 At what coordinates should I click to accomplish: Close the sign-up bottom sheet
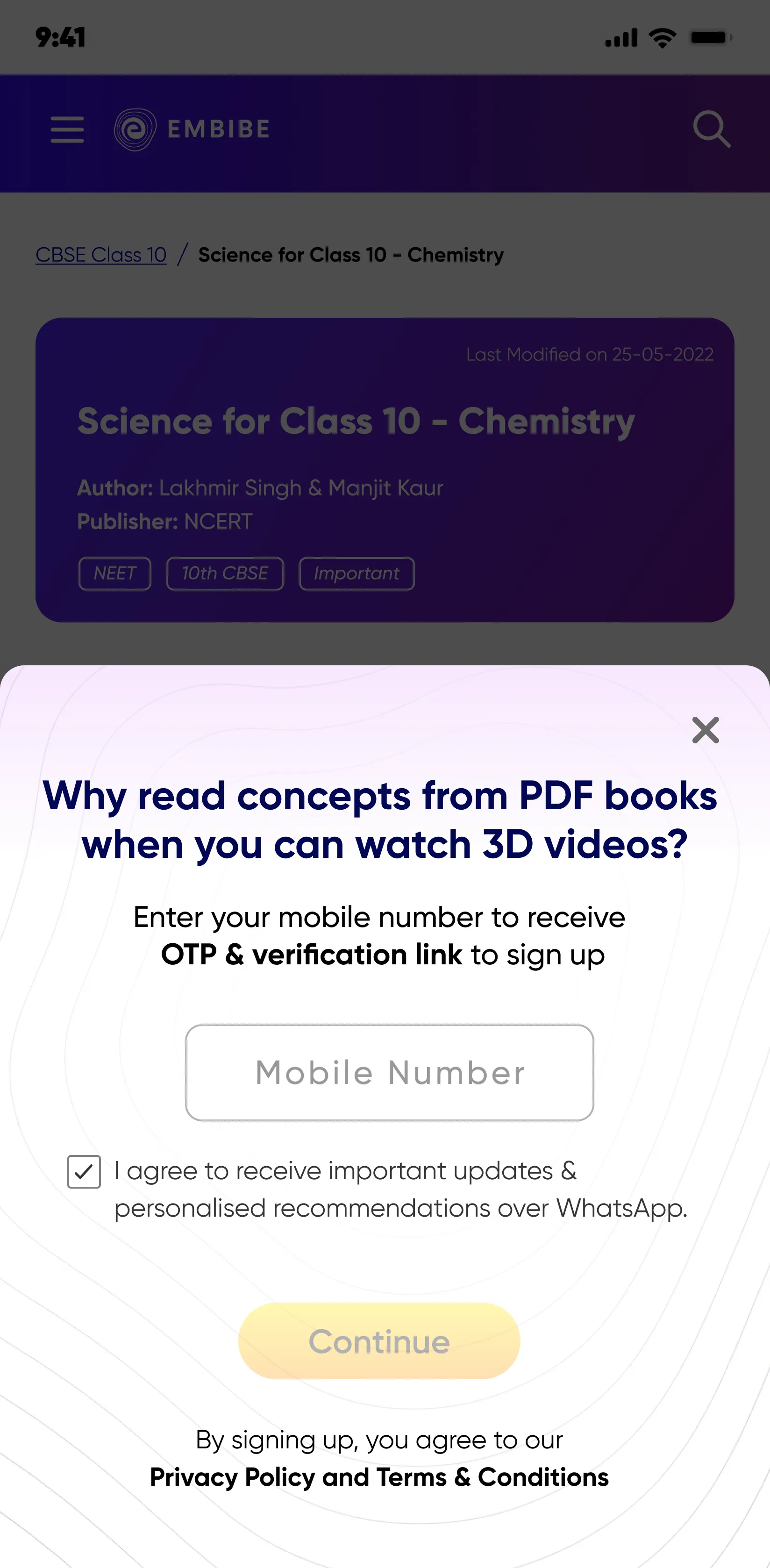705,730
